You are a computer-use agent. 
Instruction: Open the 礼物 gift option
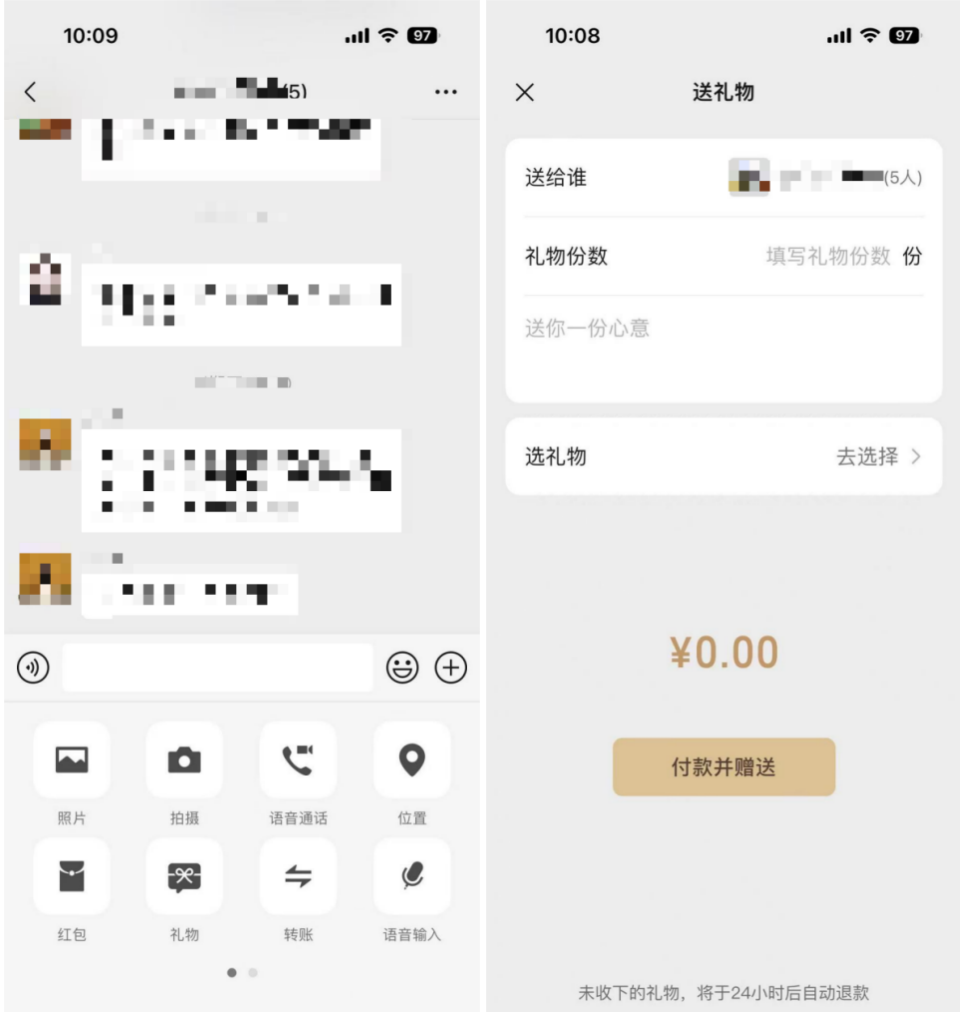coord(184,877)
